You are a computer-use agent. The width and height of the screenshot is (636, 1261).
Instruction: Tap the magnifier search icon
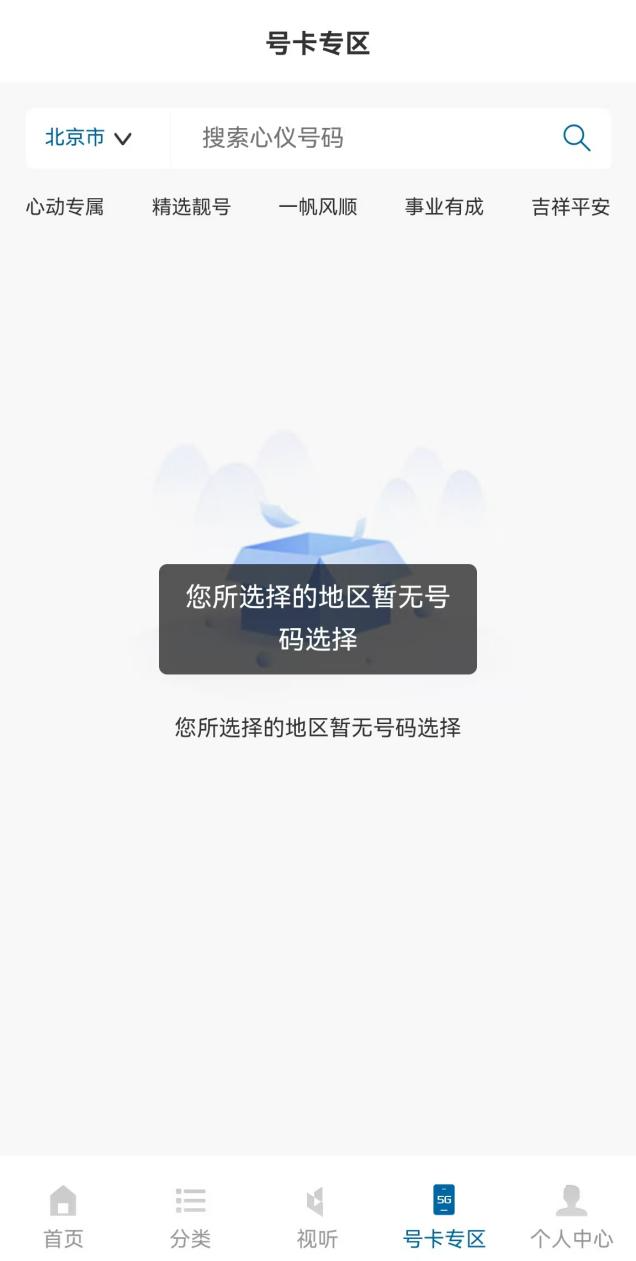coord(576,138)
